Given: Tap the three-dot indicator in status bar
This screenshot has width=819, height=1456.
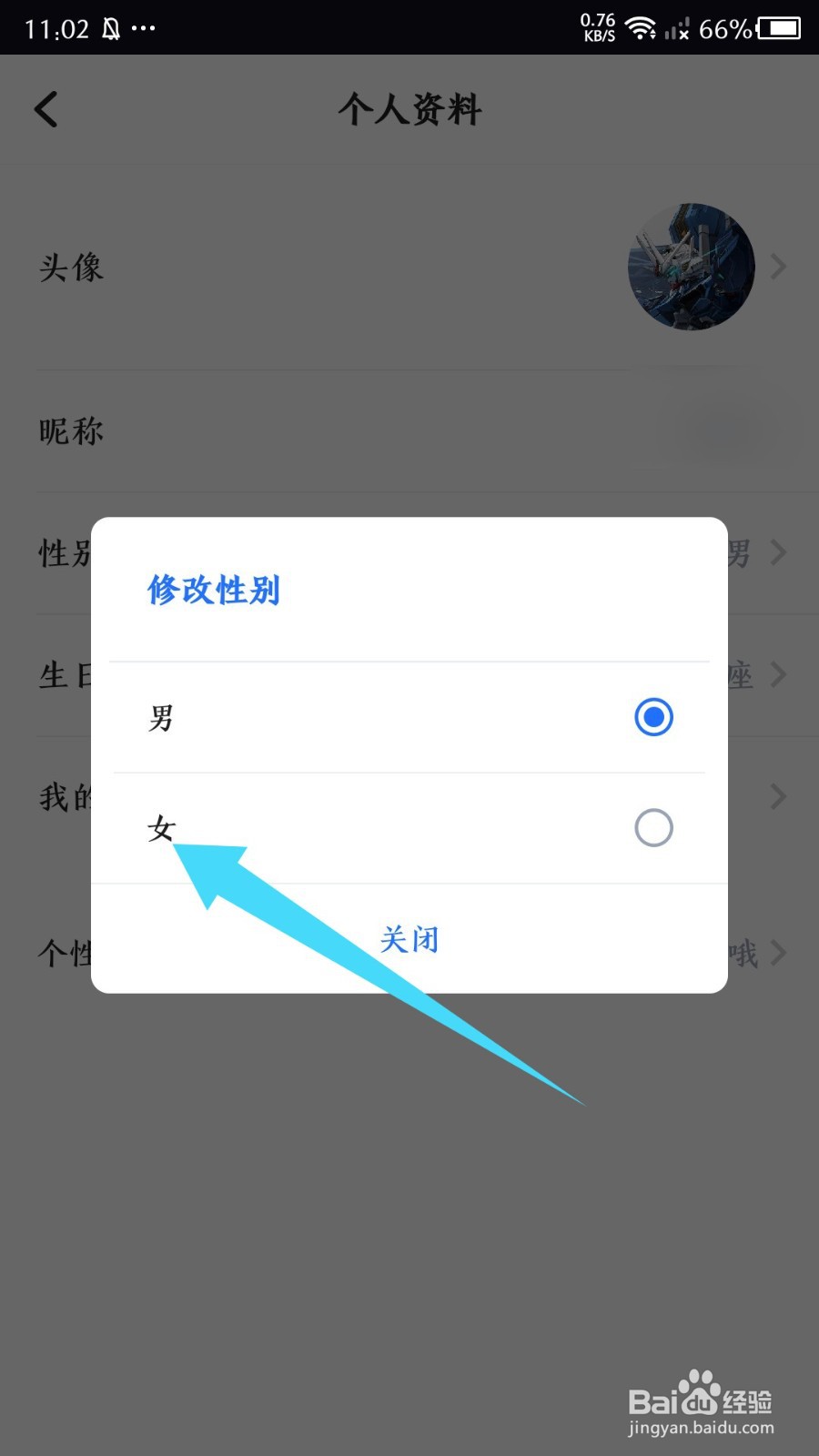Looking at the screenshot, I should click(144, 29).
